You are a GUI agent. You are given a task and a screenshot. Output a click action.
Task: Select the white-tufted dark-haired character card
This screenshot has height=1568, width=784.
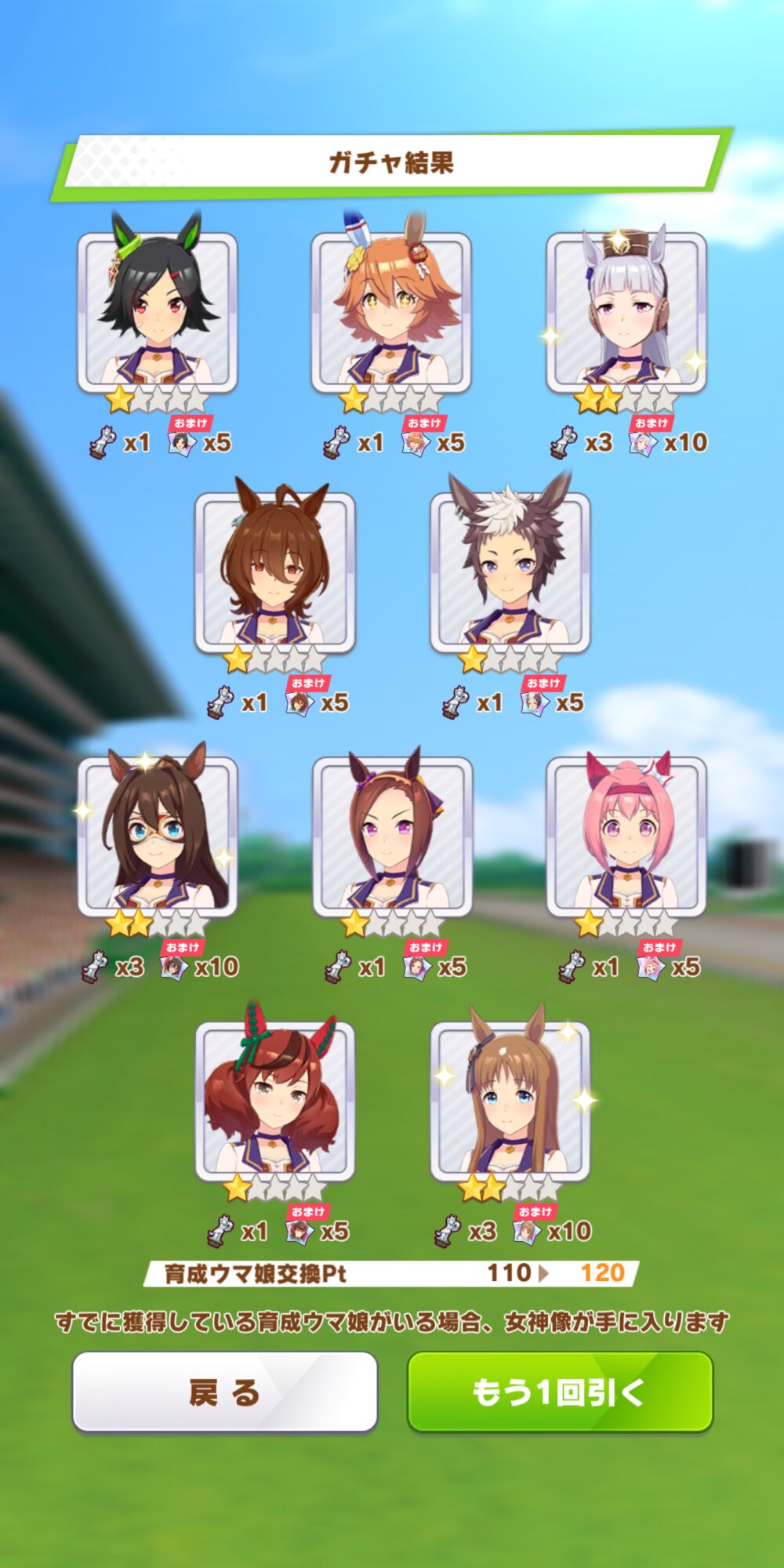coord(510,574)
